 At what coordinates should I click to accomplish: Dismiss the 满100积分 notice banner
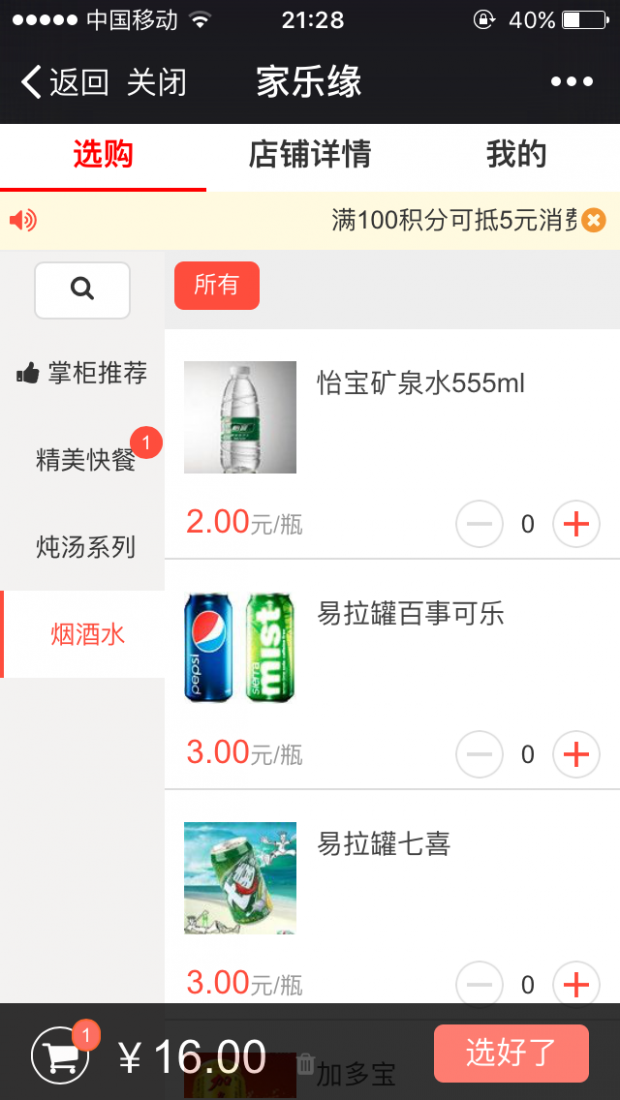(594, 220)
